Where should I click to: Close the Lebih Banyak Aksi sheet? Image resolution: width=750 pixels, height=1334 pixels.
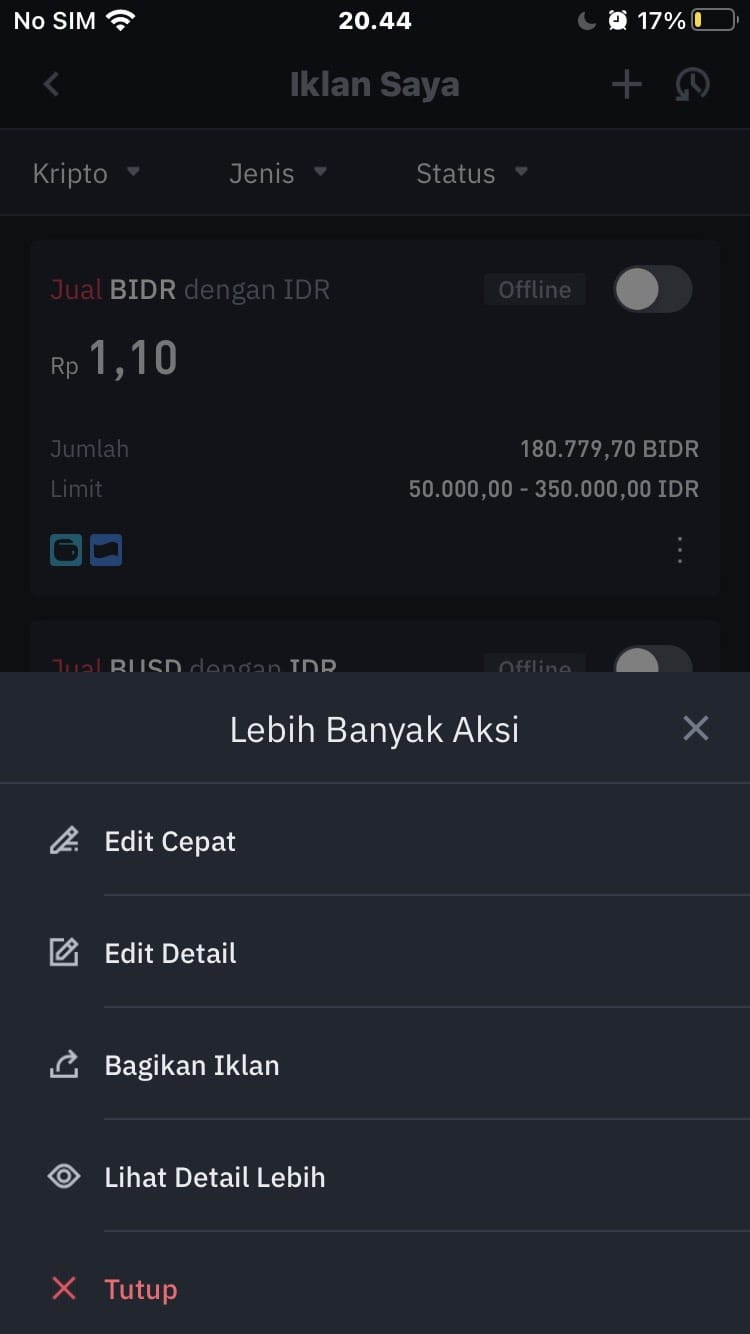click(695, 728)
